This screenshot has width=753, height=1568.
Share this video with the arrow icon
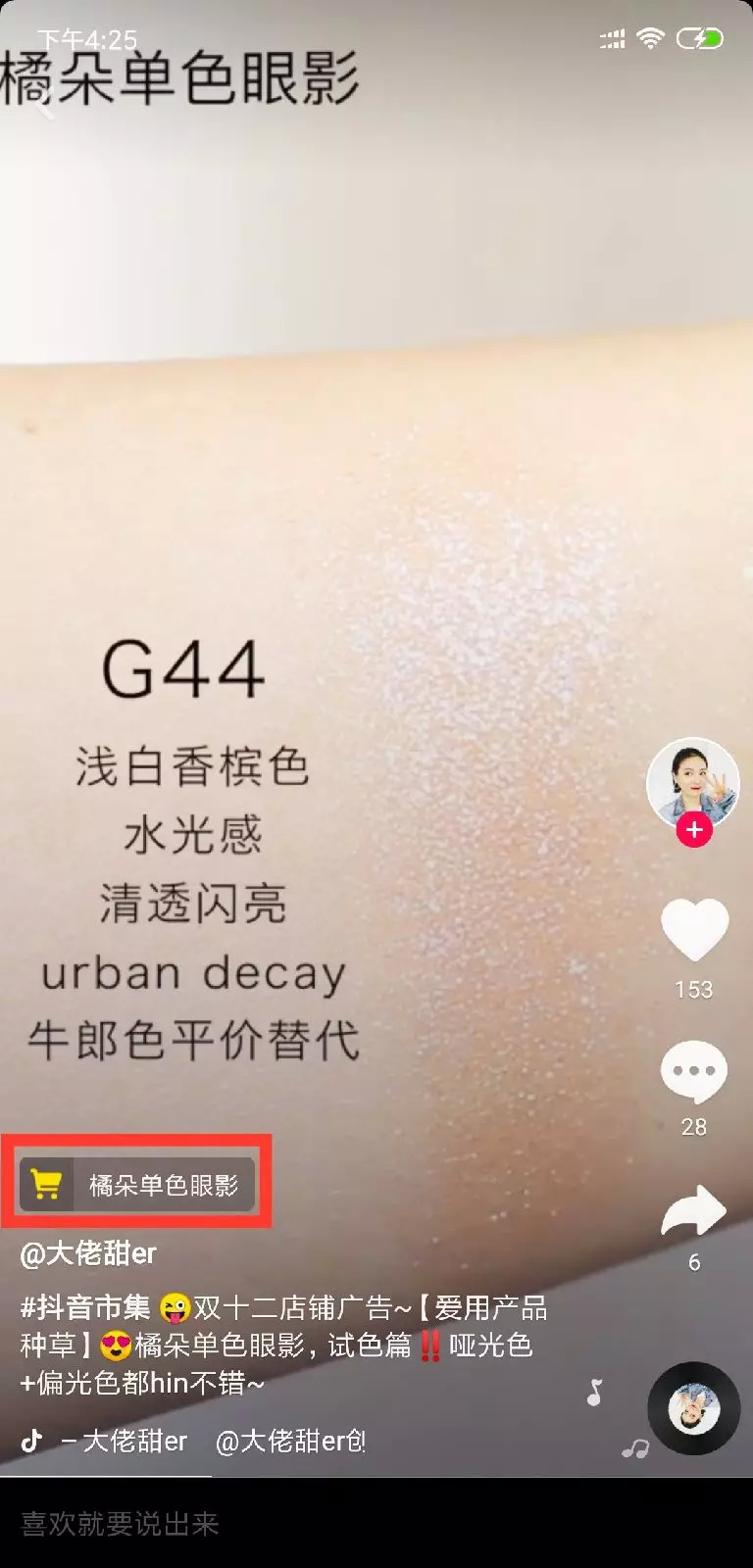coord(694,1209)
